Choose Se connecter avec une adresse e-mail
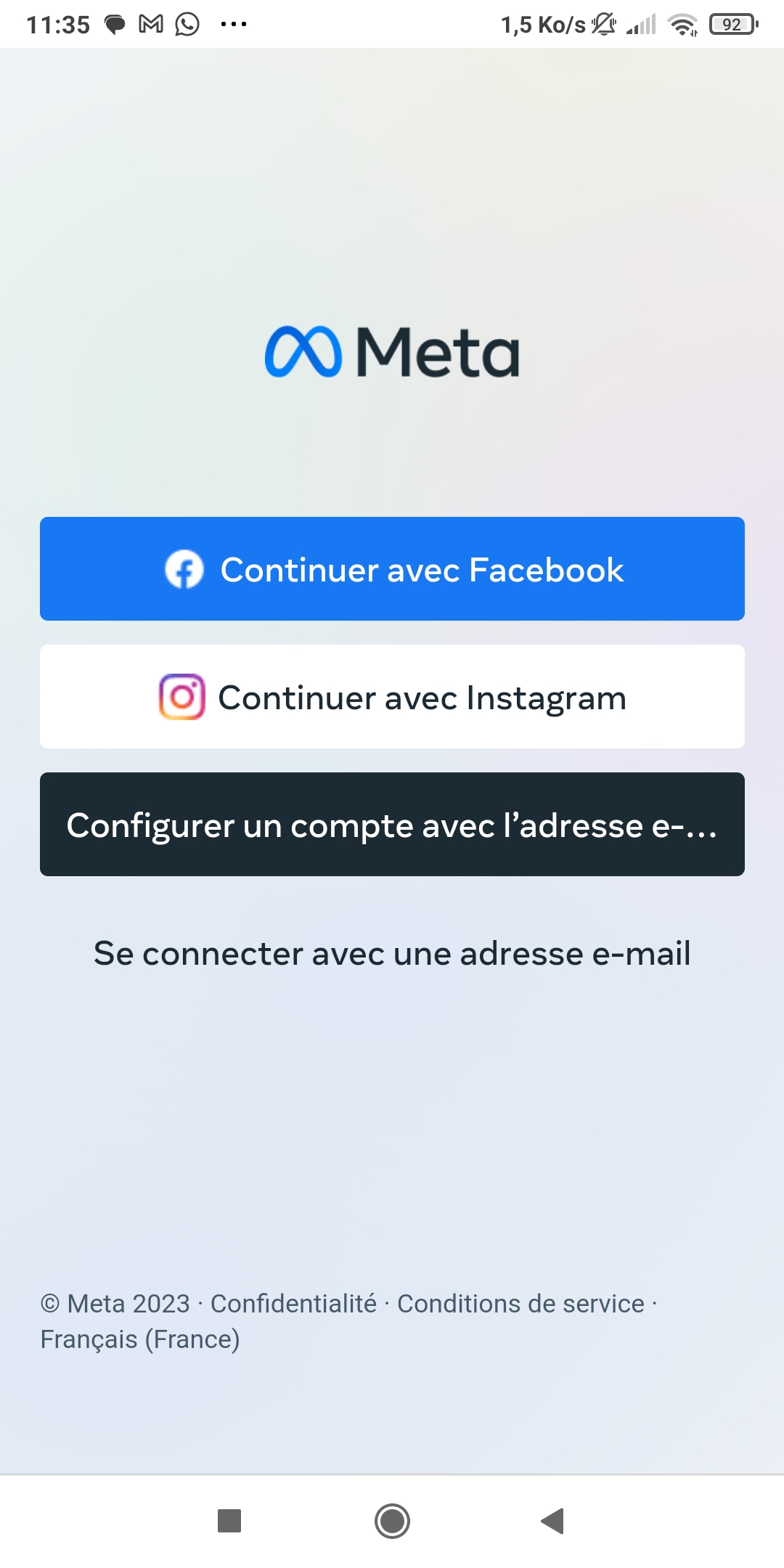The width and height of the screenshot is (784, 1568). point(392,954)
